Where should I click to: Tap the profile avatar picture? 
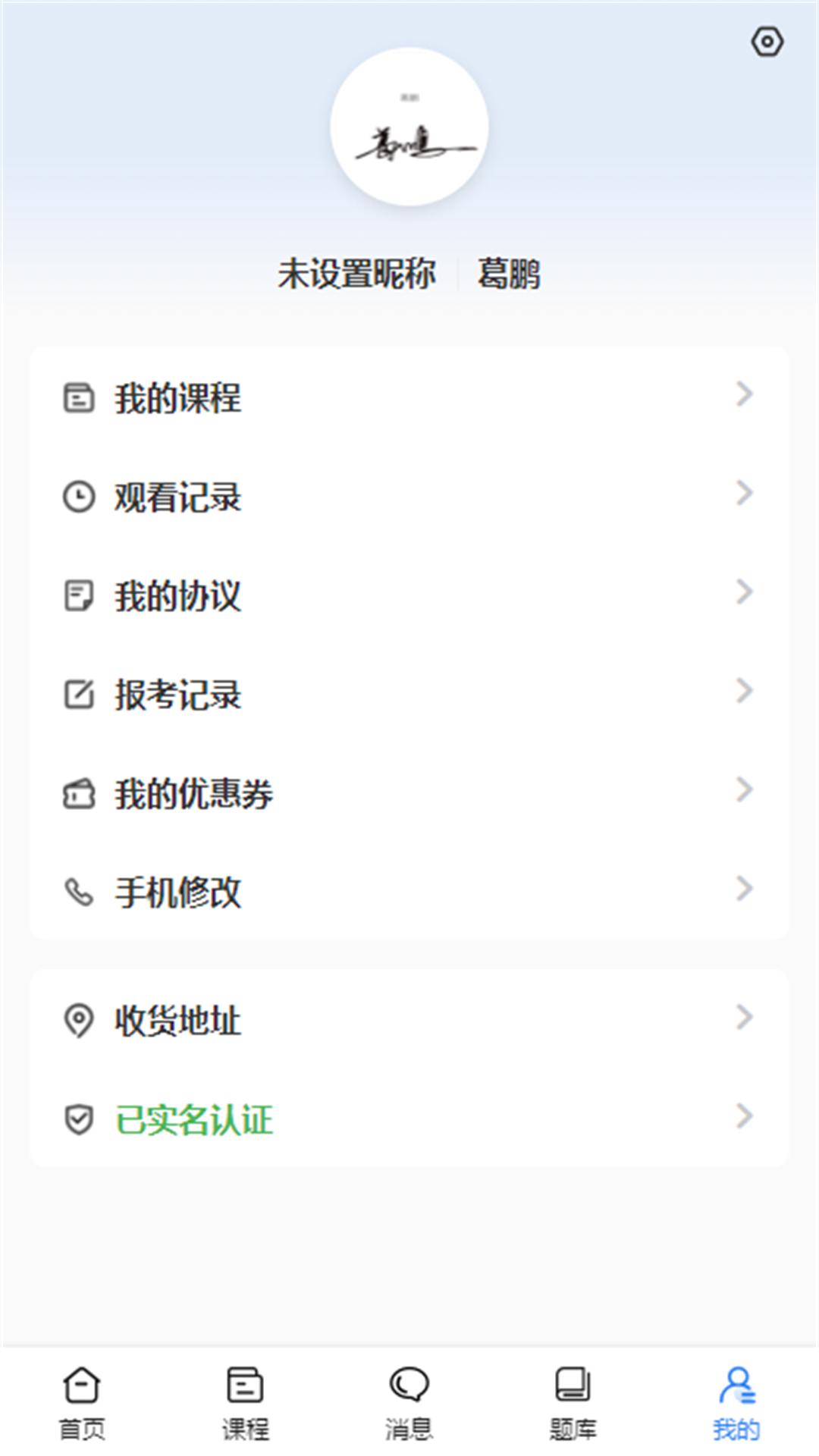click(x=409, y=127)
